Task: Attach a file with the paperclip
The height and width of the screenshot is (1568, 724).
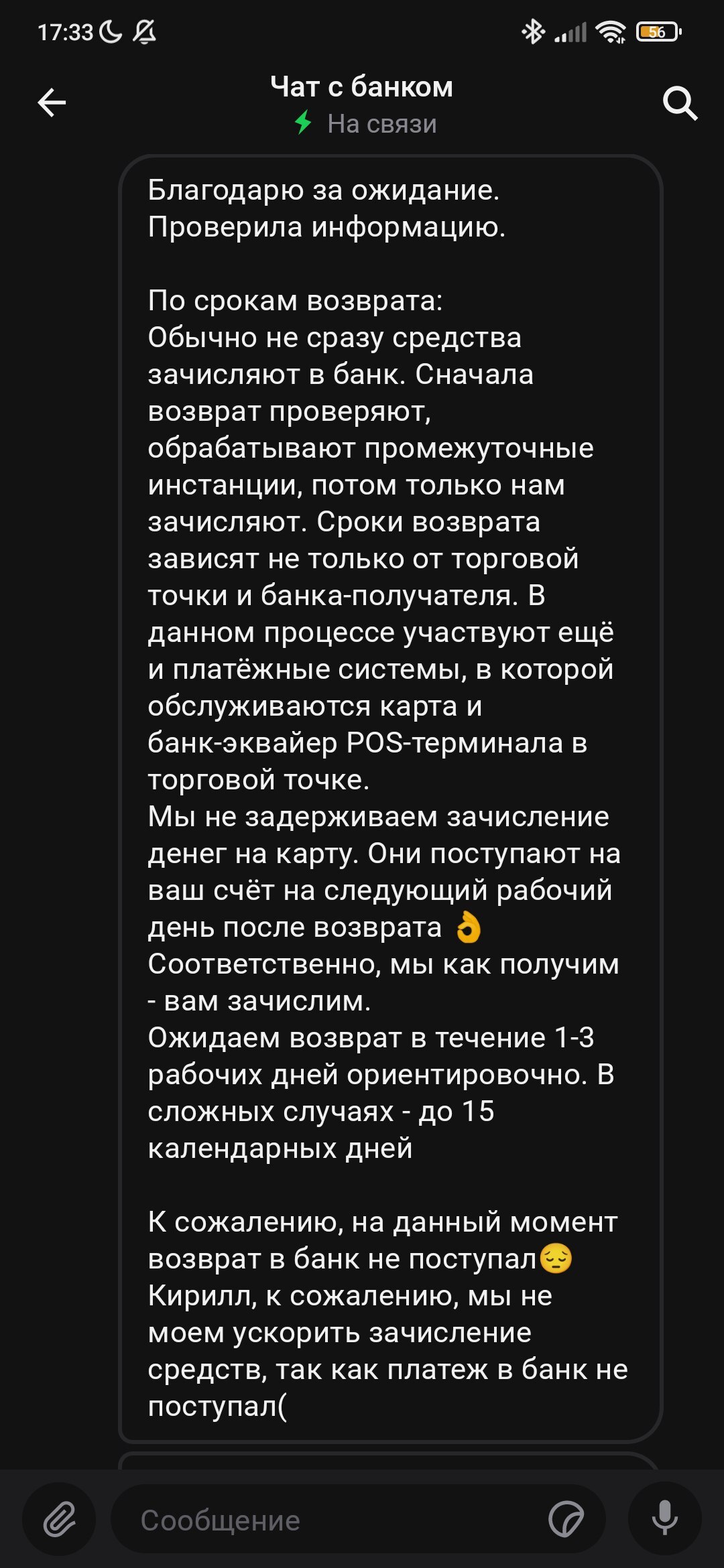Action: click(x=60, y=1518)
